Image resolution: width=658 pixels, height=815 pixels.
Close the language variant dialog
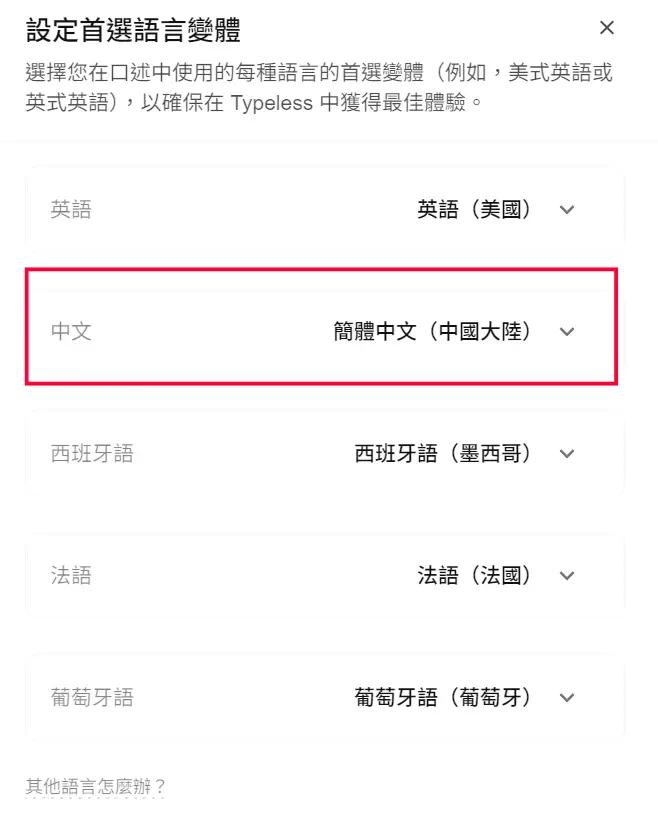pos(607,28)
